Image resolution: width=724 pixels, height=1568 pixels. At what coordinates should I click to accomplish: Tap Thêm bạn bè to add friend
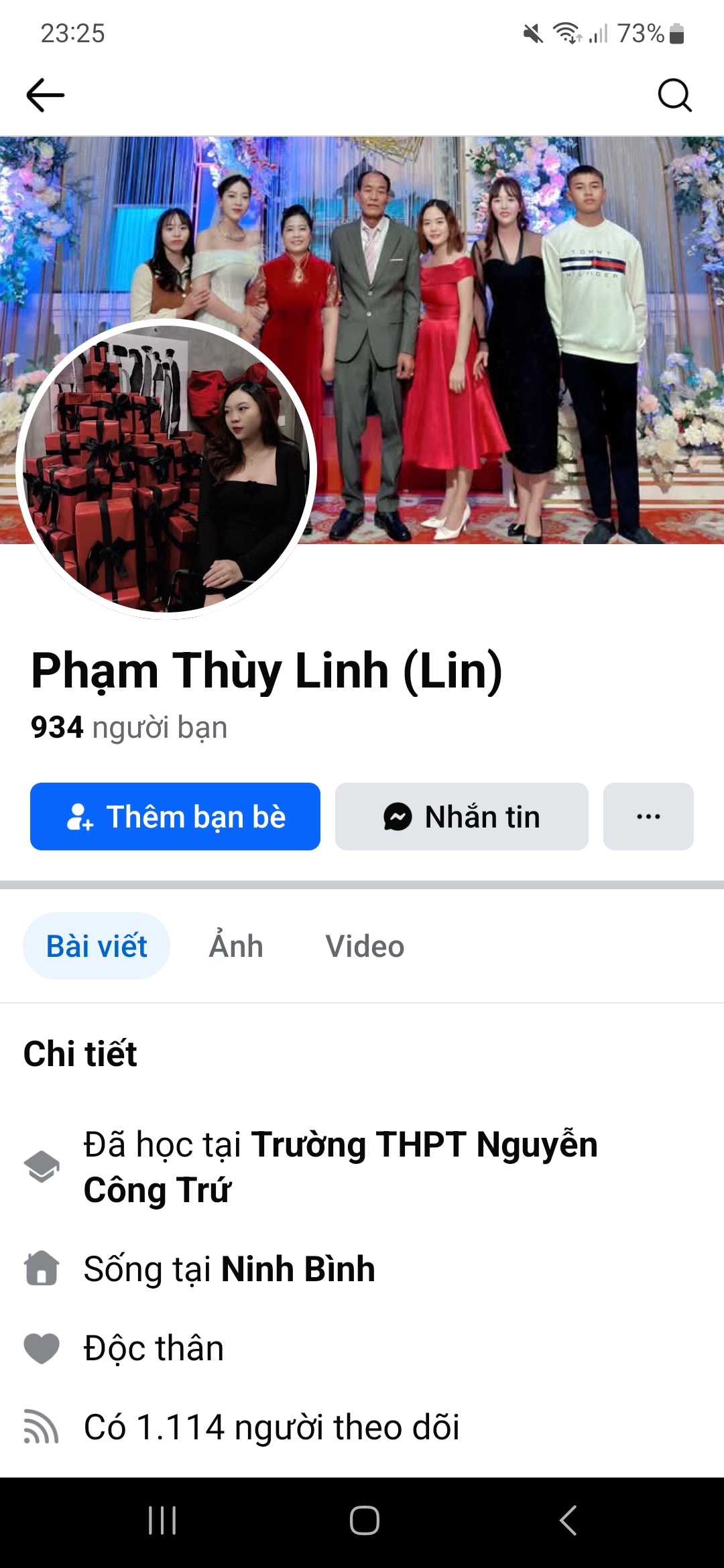175,816
